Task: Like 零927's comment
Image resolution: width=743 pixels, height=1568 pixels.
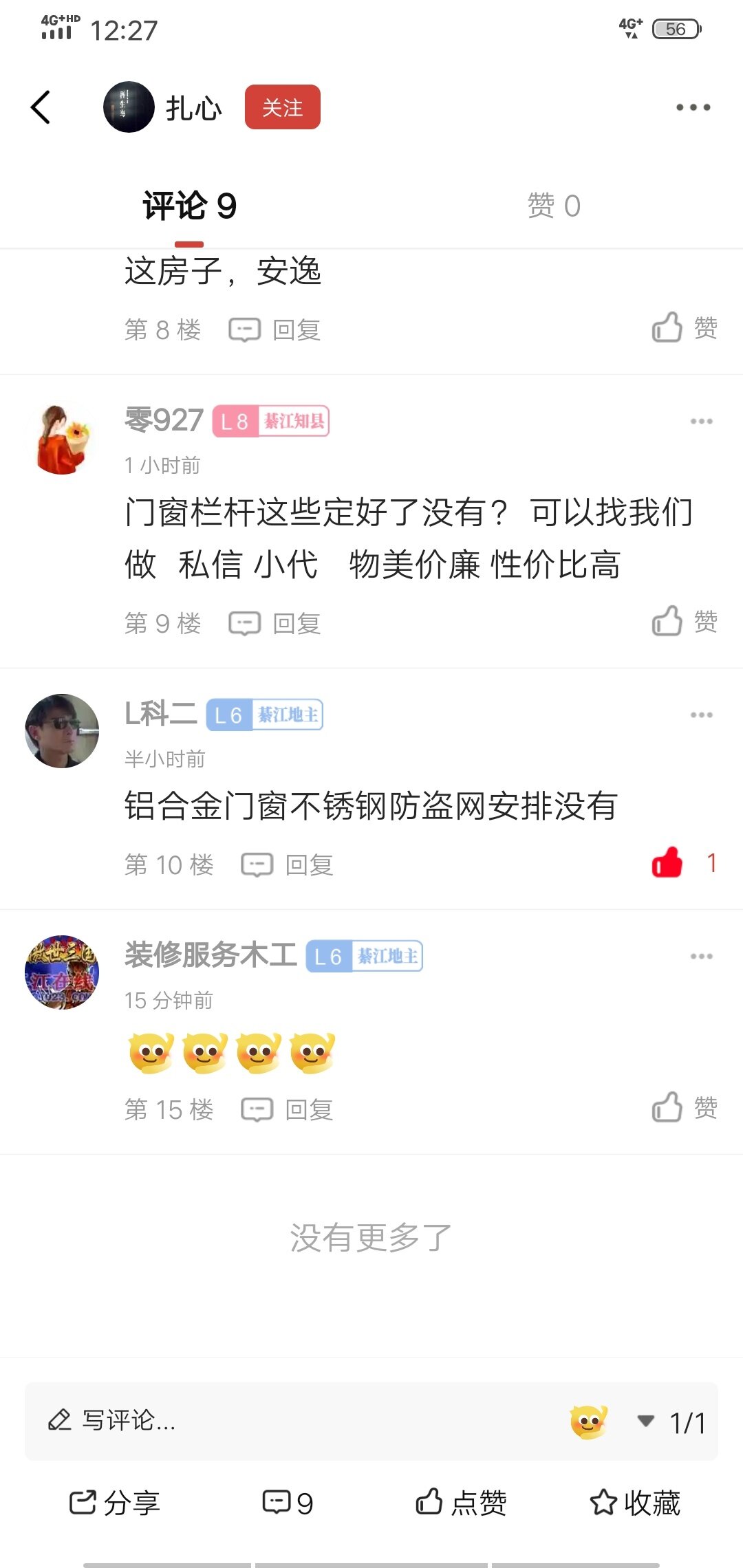Action: [x=684, y=622]
